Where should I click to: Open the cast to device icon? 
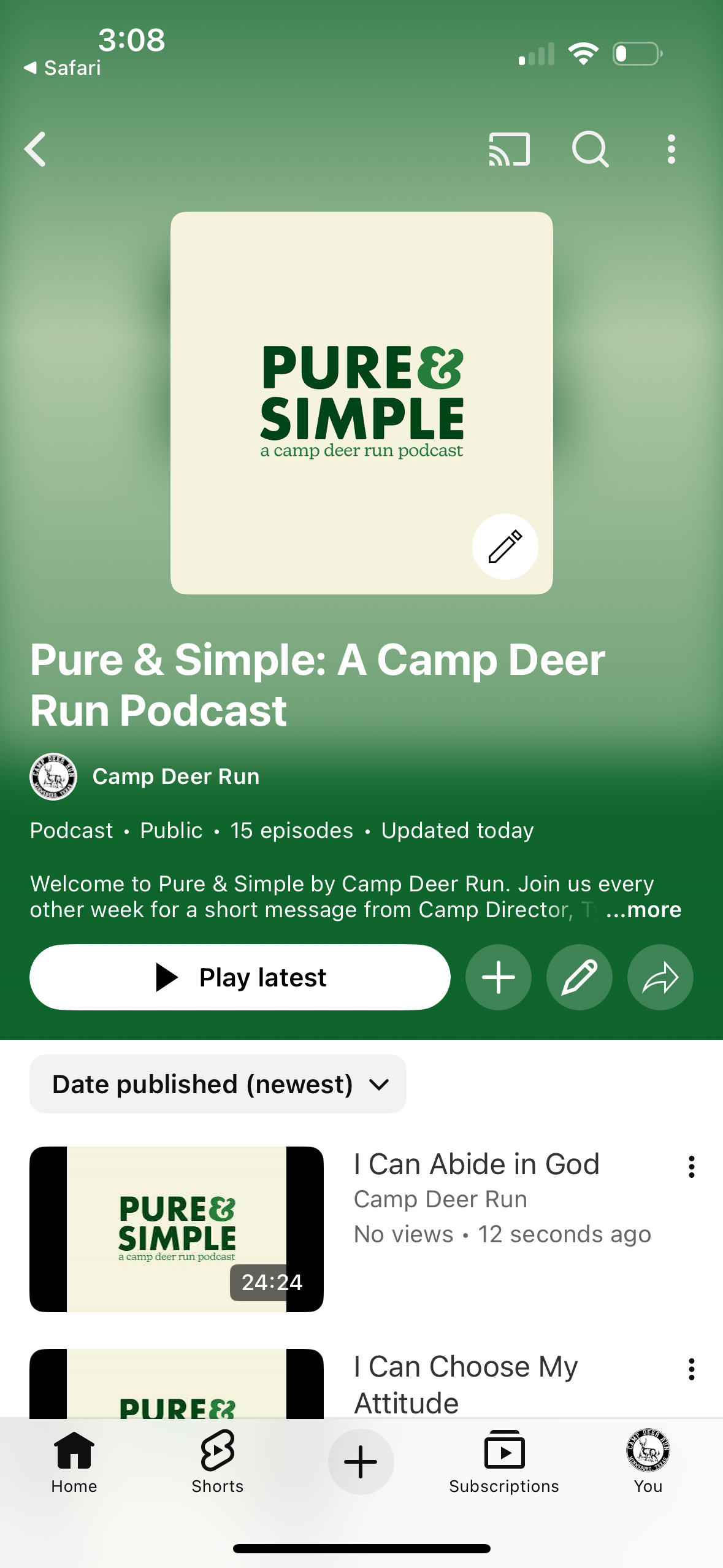[509, 149]
